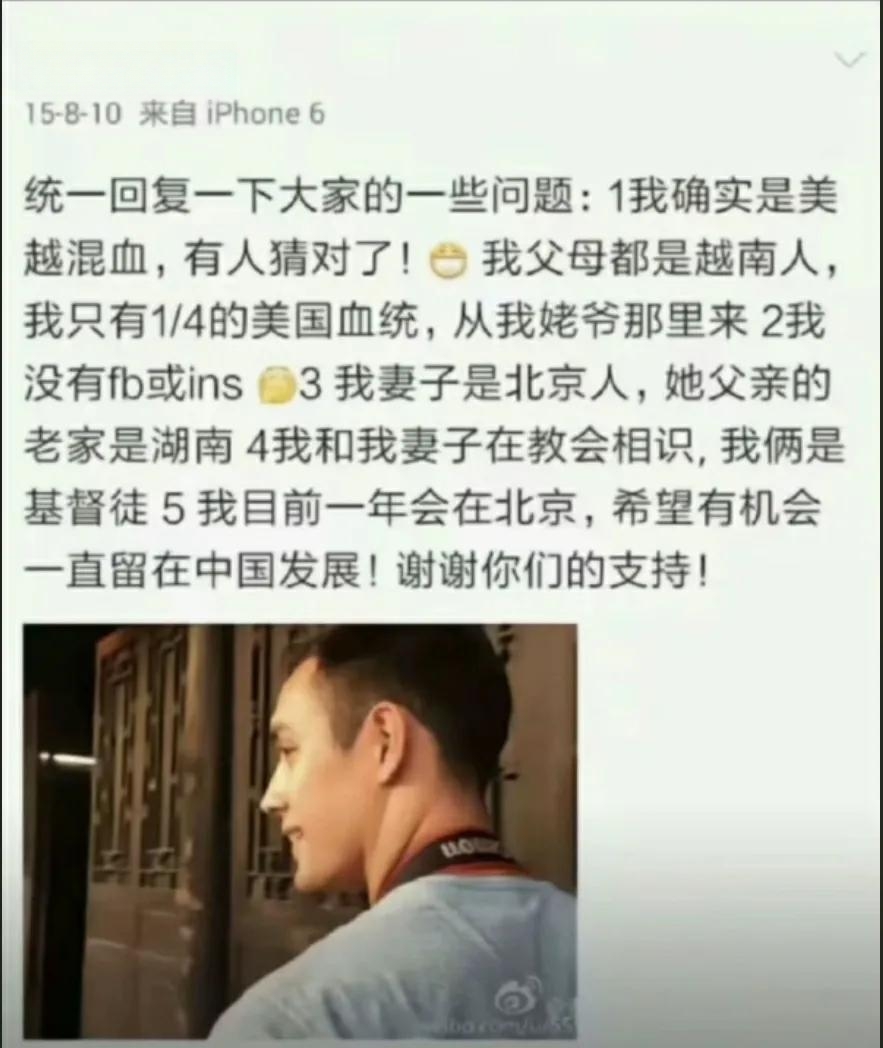Open the post options chevron menu
The height and width of the screenshot is (1048, 883).
coord(849,60)
